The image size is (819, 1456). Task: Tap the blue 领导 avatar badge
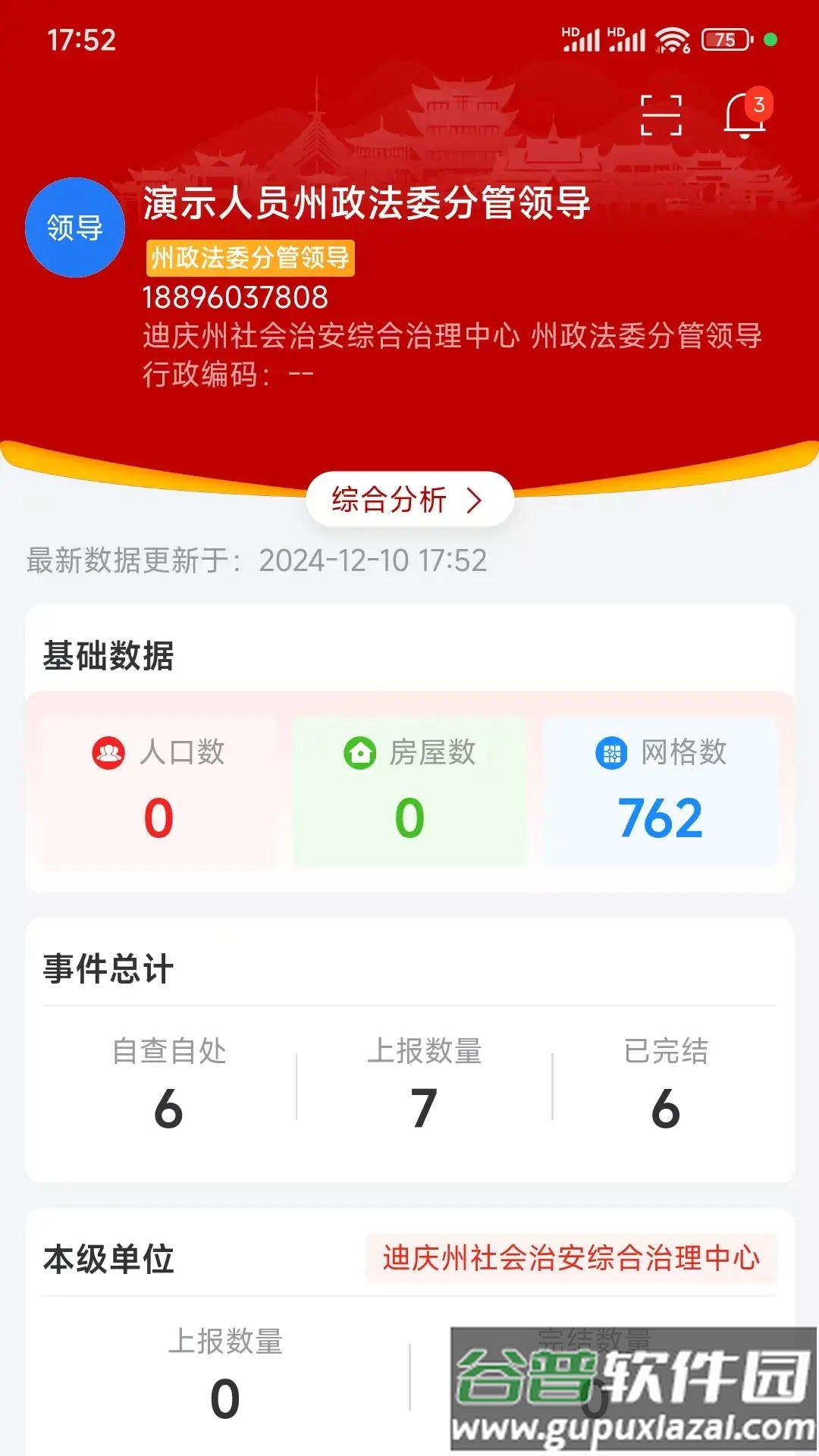(x=74, y=226)
